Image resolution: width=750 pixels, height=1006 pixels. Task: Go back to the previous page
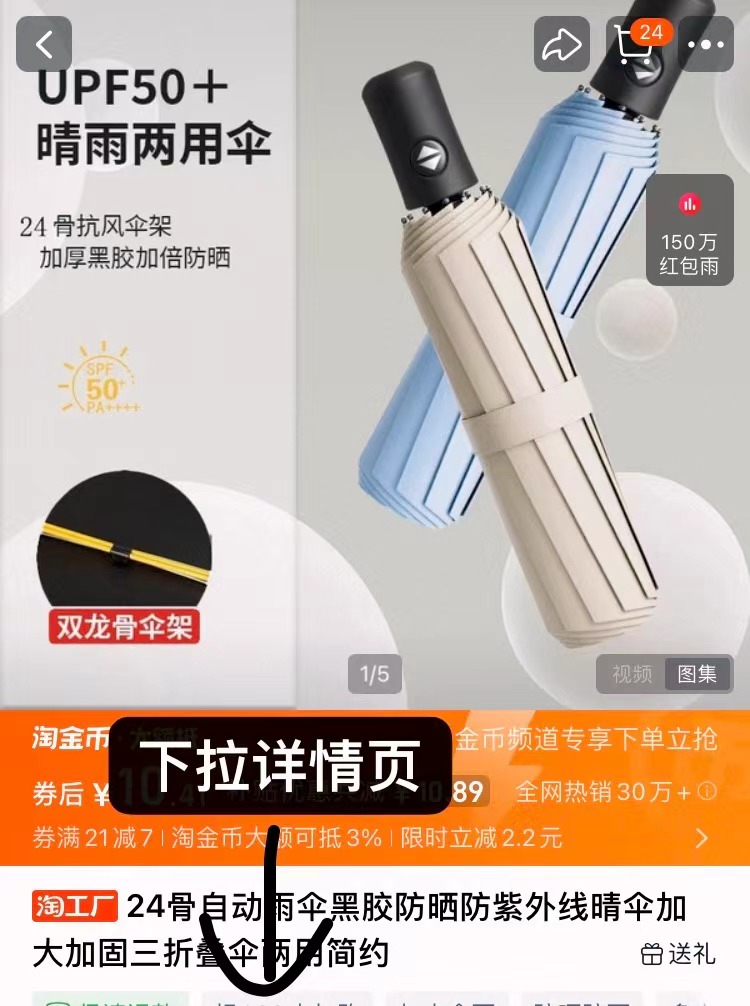(x=44, y=45)
